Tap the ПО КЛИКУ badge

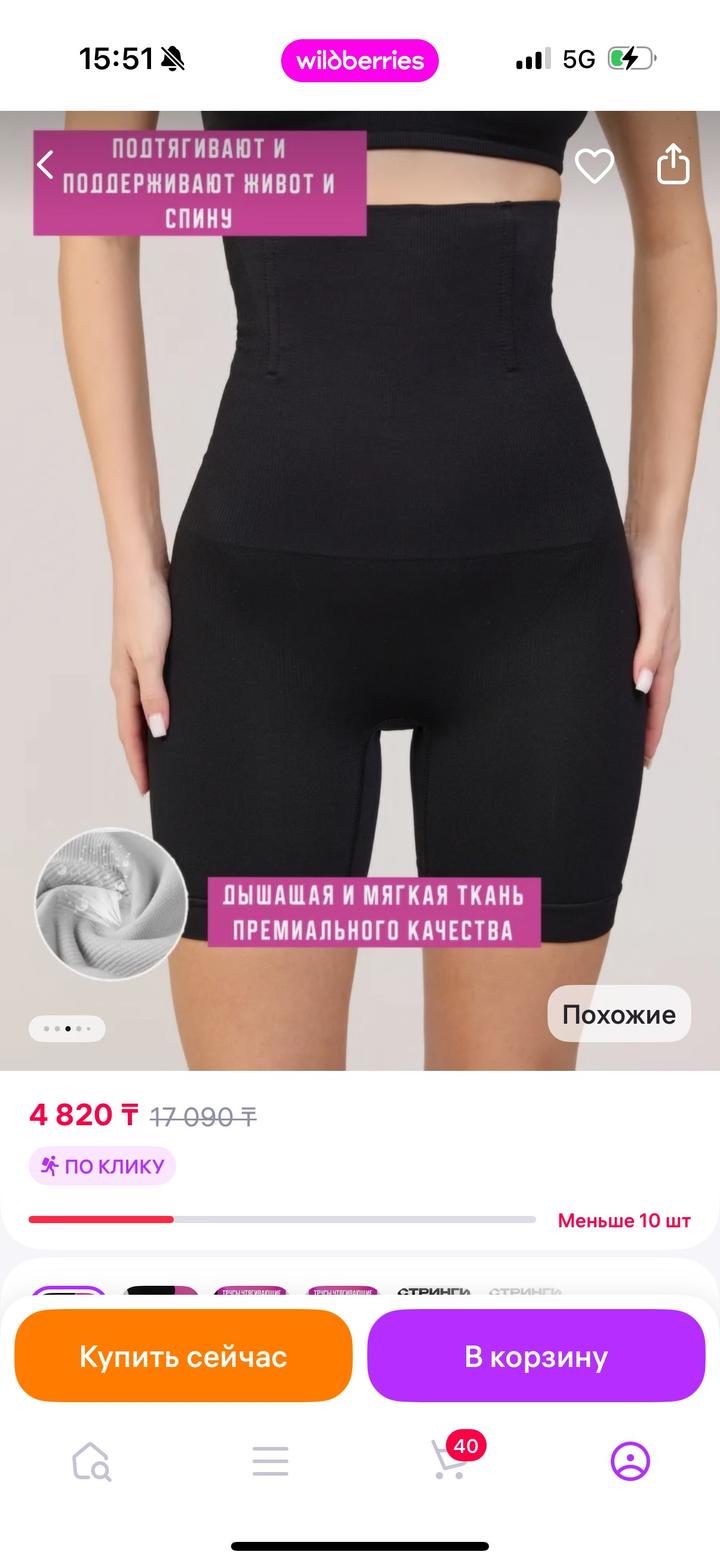coord(102,1166)
